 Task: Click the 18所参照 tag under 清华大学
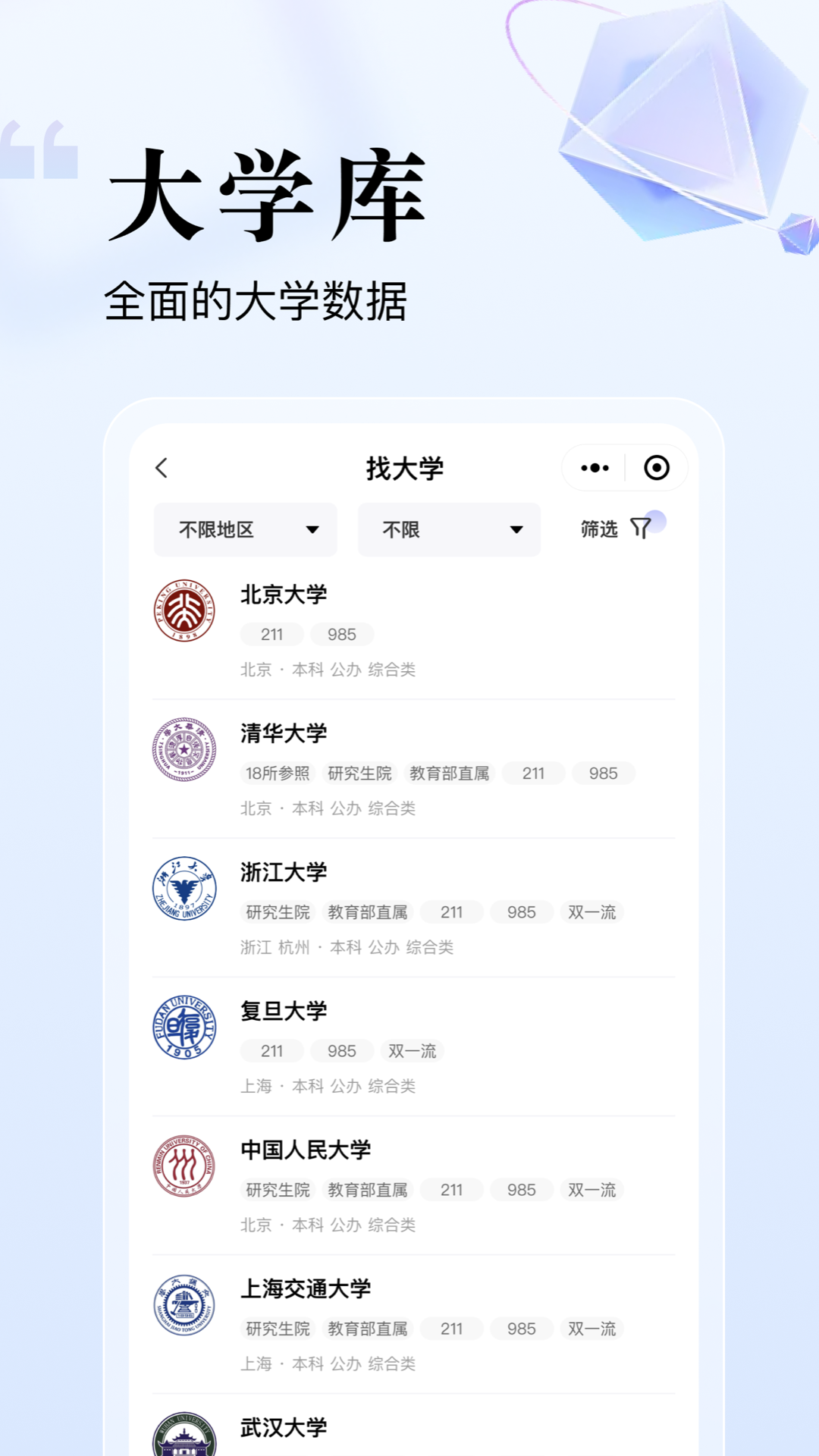click(x=277, y=773)
